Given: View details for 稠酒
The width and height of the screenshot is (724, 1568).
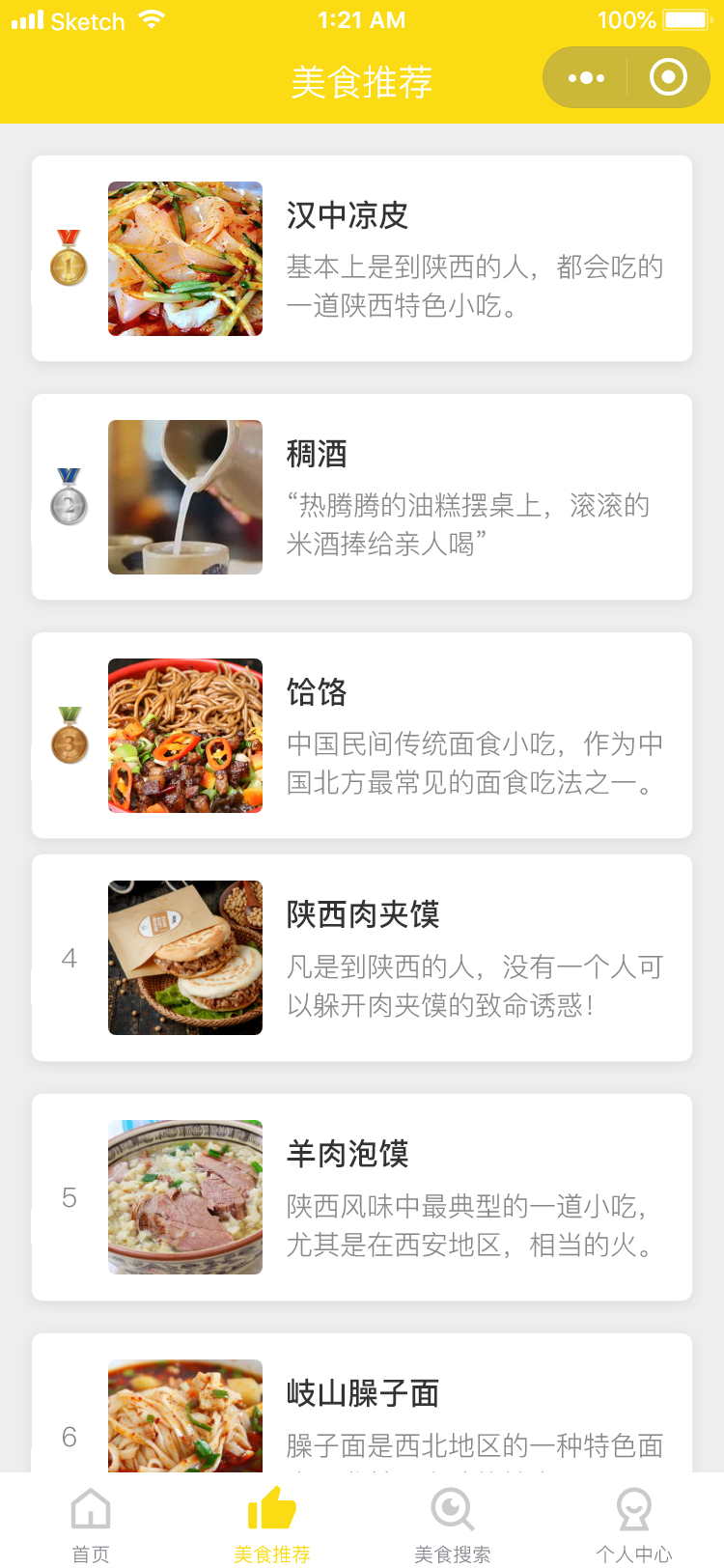Looking at the screenshot, I should [362, 497].
